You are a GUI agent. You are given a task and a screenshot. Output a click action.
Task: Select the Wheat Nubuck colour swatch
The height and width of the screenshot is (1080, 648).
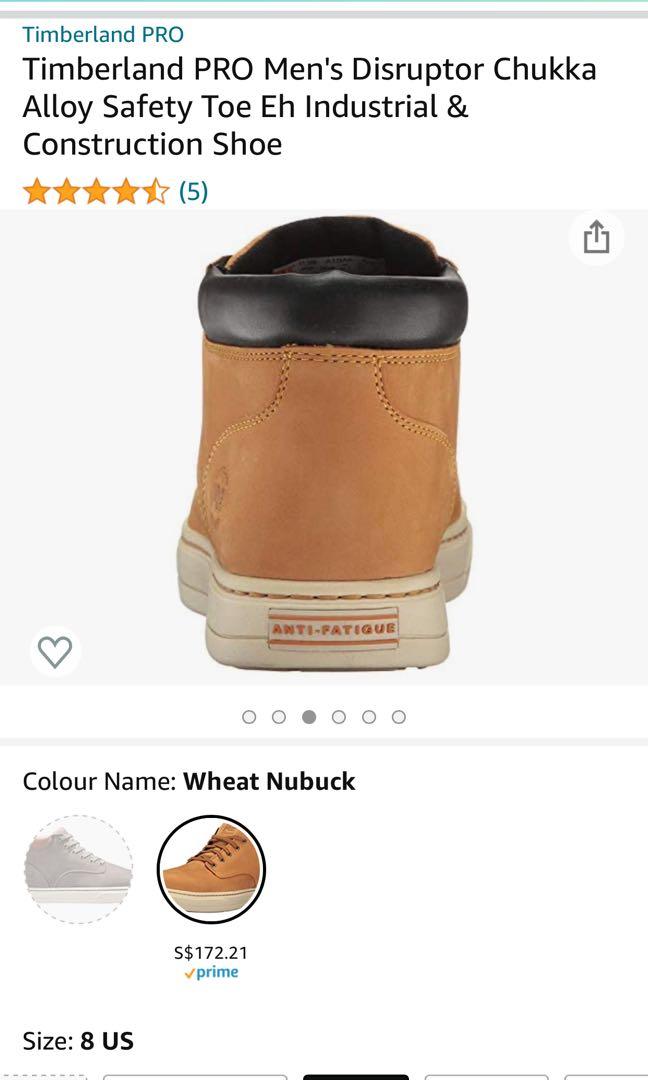point(211,868)
